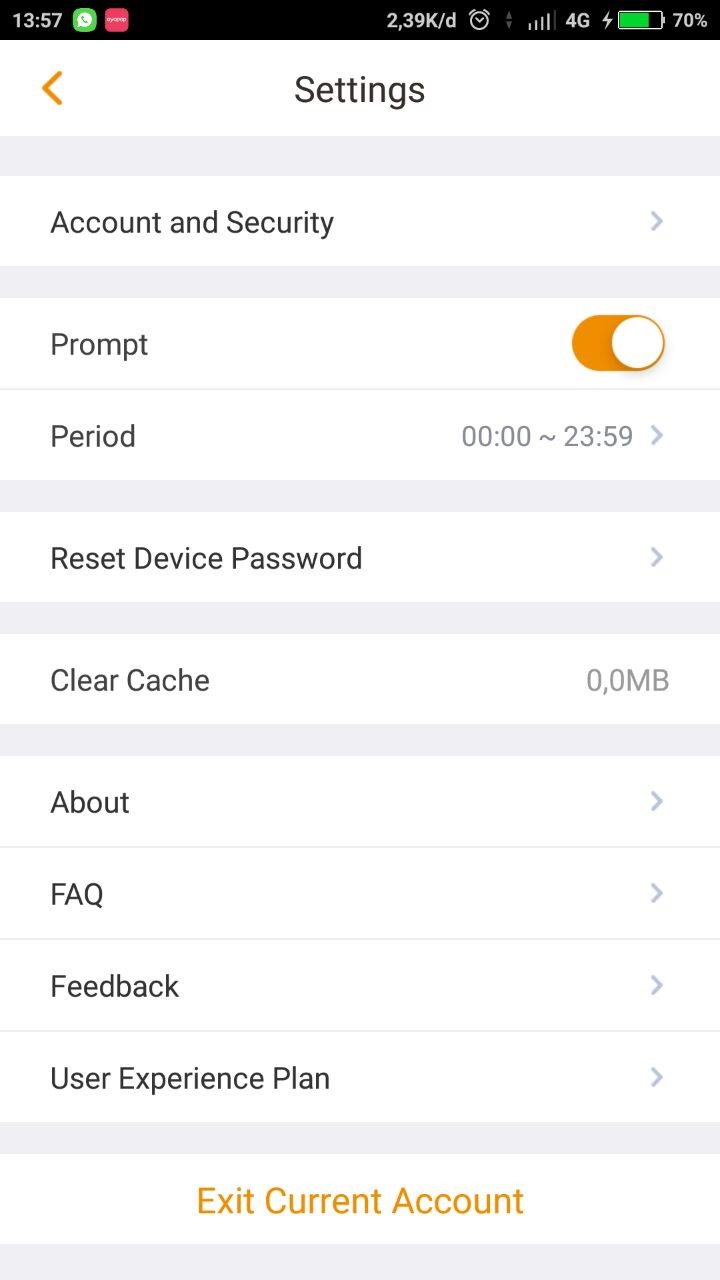Open User Experience Plan
The width and height of the screenshot is (720, 1280).
coord(360,1078)
